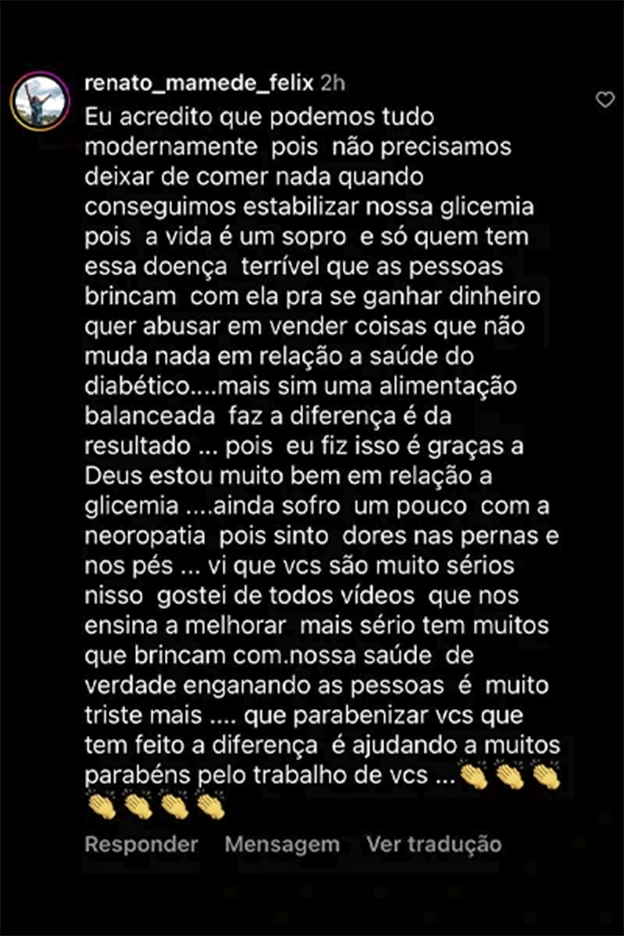Tap Responder to reply to comment

pos(142,845)
